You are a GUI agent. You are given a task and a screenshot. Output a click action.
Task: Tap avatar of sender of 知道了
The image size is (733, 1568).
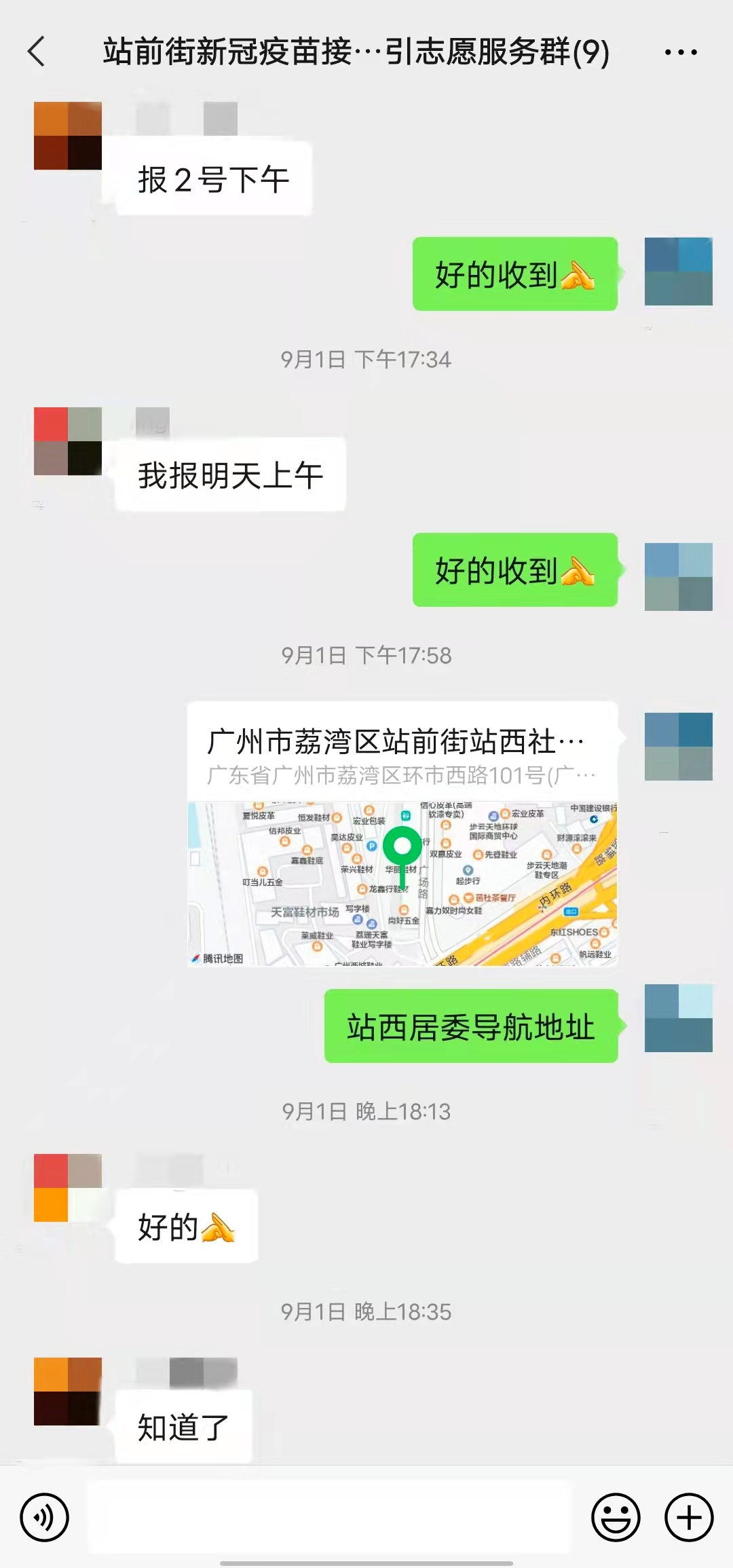[x=68, y=1392]
